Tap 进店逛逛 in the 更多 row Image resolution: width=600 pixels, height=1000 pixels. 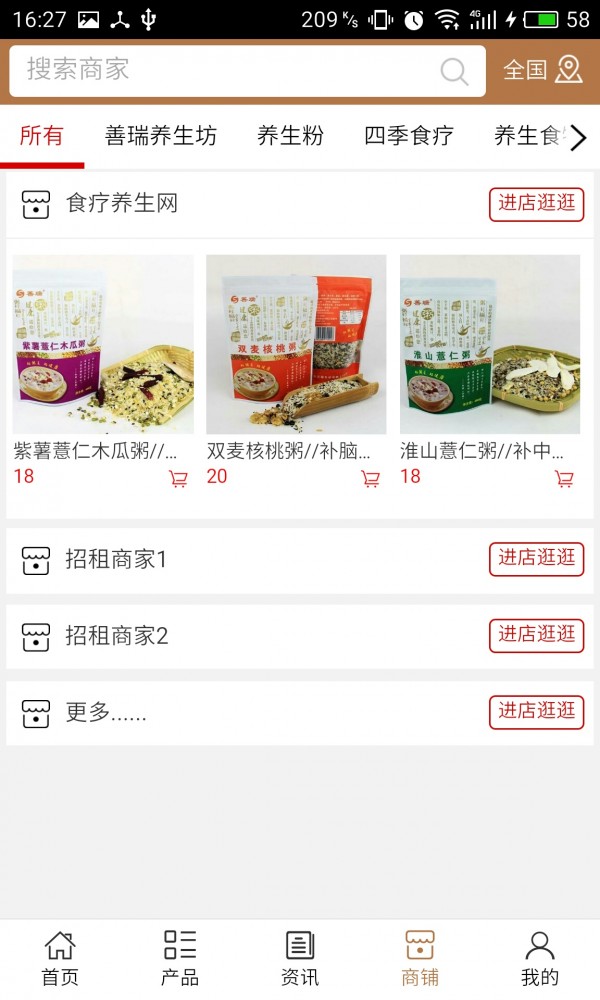click(x=536, y=711)
